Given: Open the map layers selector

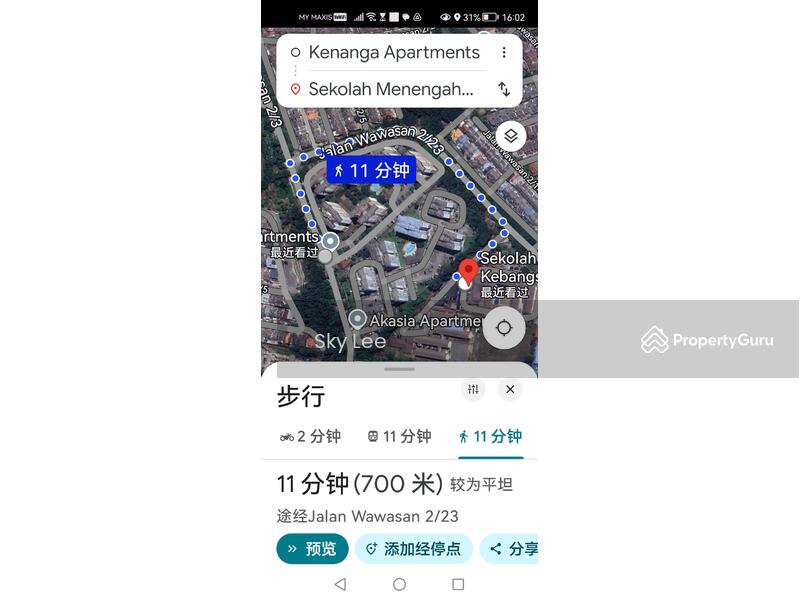Looking at the screenshot, I should (x=510, y=137).
